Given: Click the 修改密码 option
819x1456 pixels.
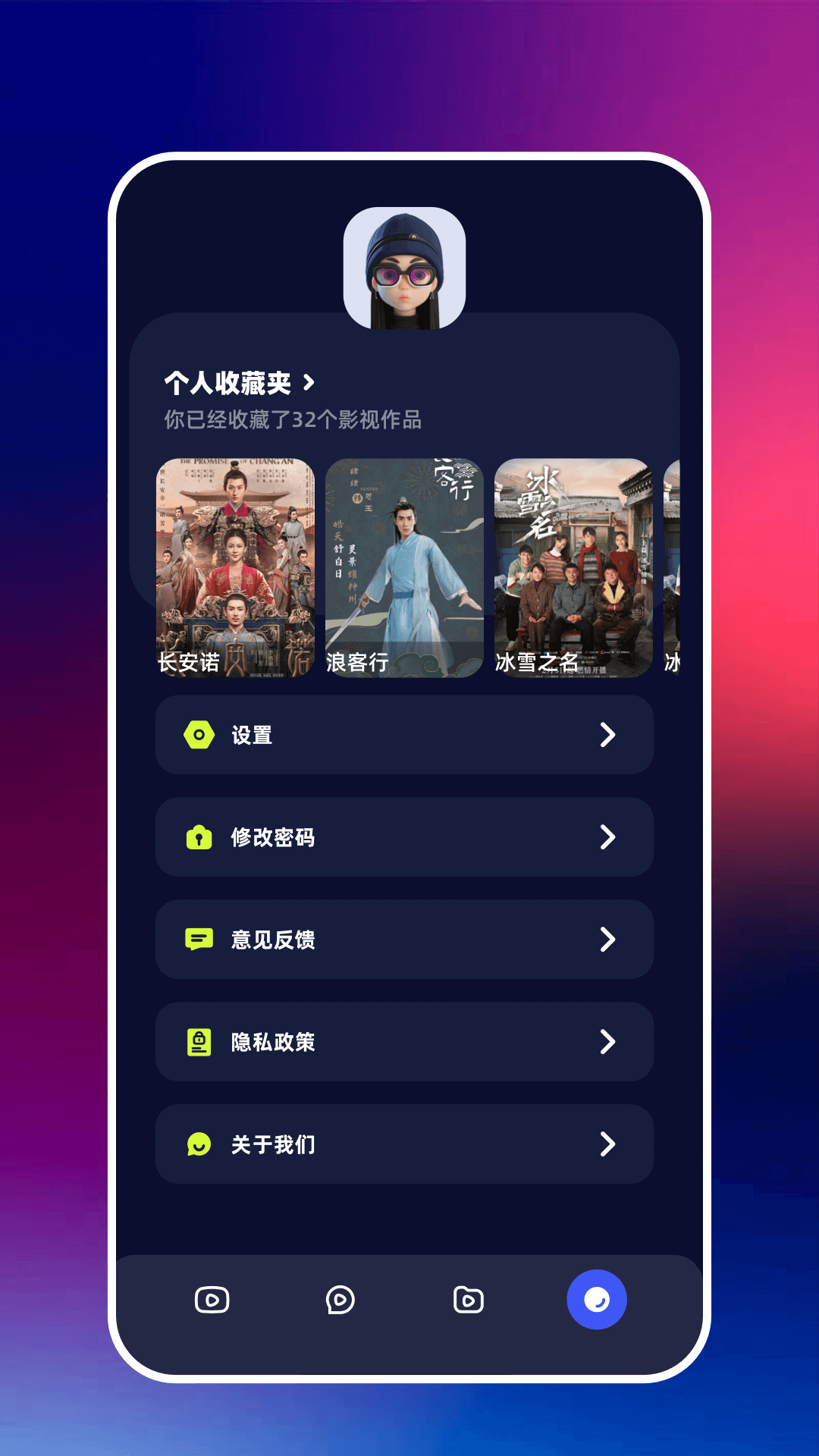Looking at the screenshot, I should [404, 837].
